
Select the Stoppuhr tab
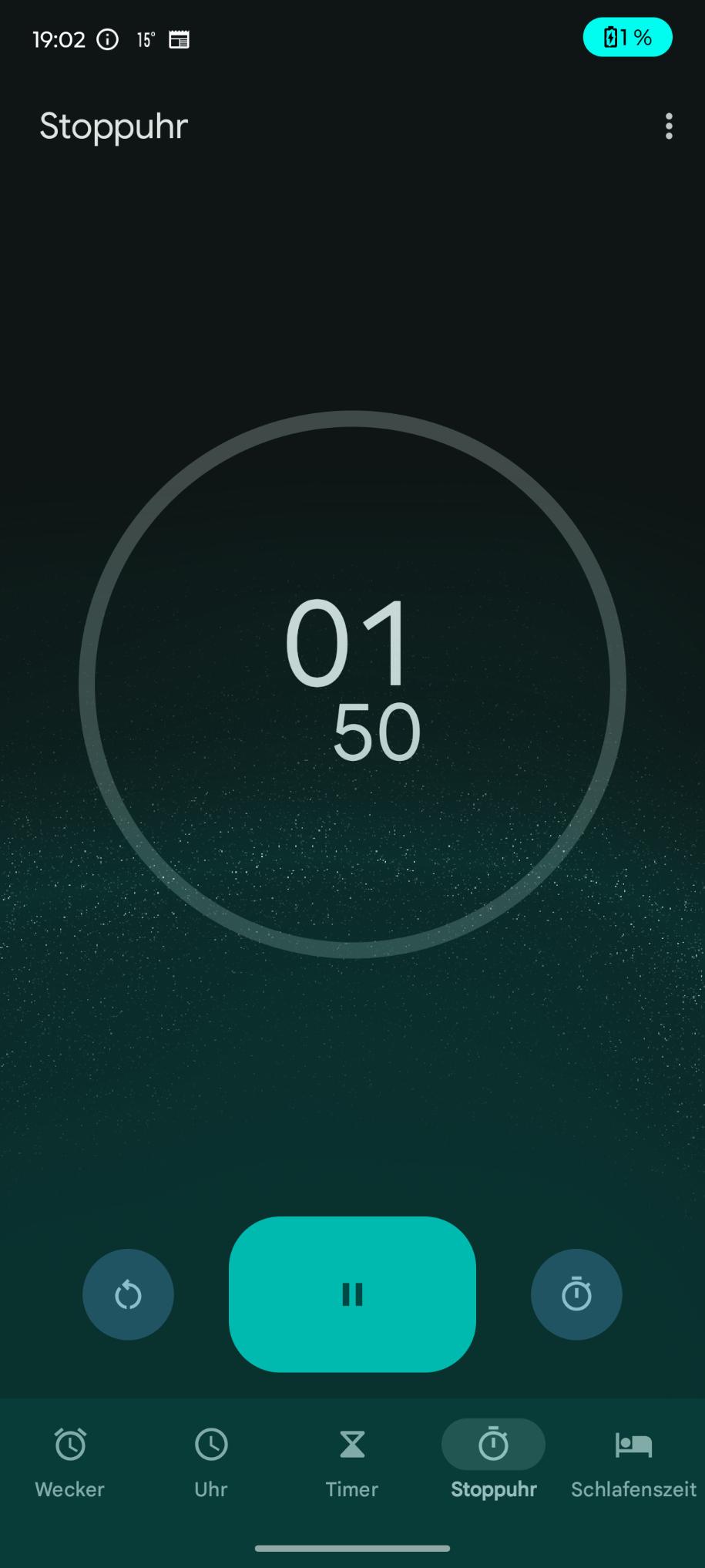click(x=493, y=1462)
